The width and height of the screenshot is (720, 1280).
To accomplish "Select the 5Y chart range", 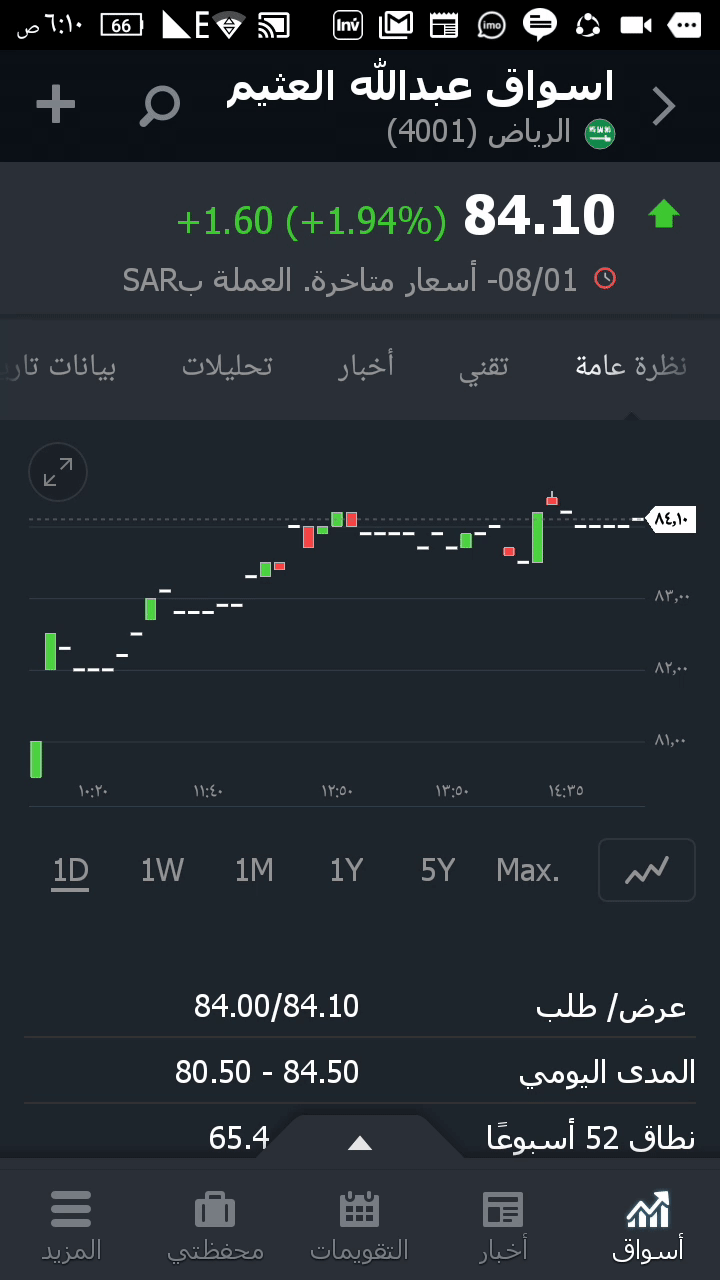I will point(438,871).
